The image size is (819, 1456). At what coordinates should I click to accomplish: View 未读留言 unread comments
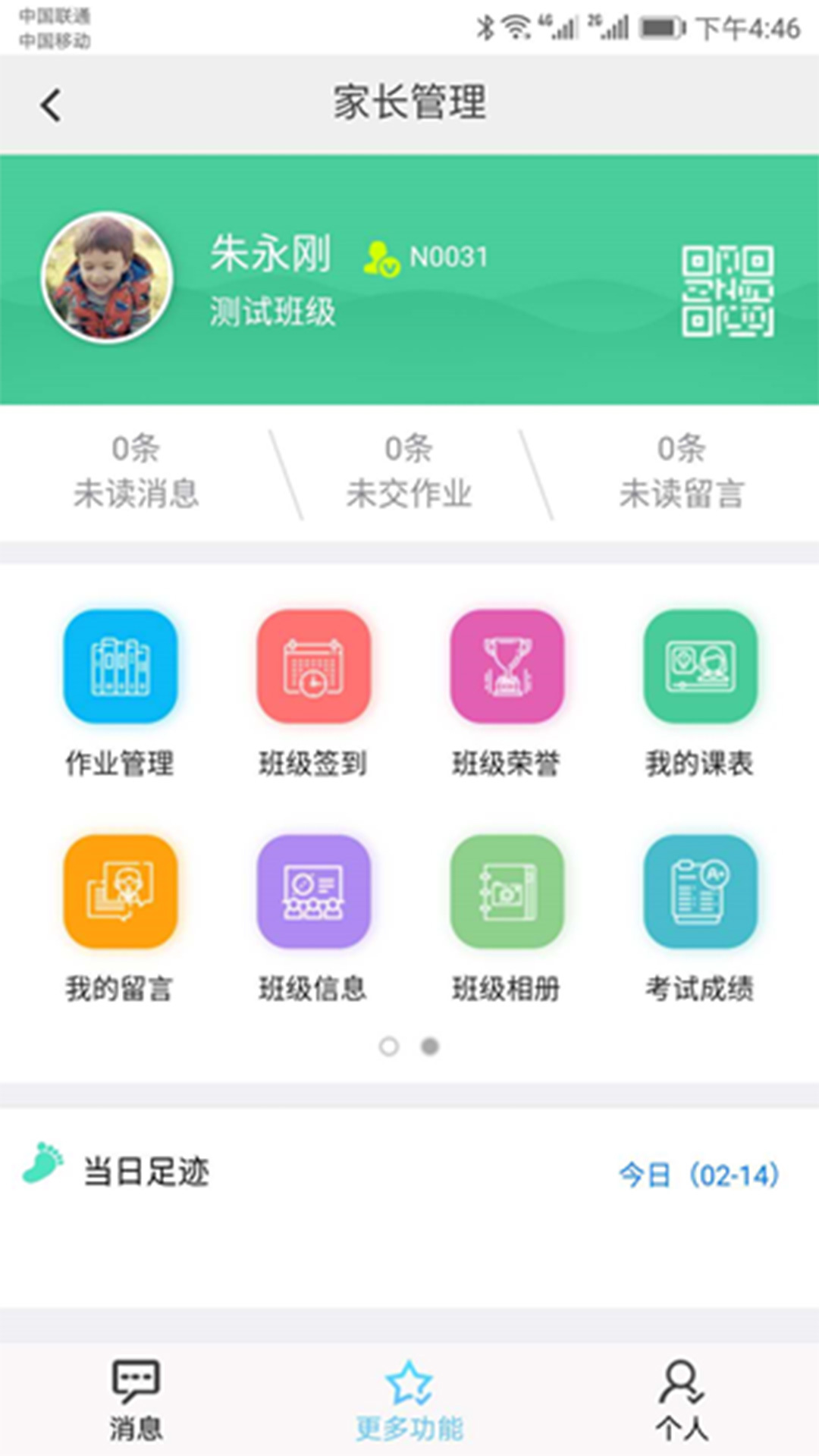coord(681,471)
